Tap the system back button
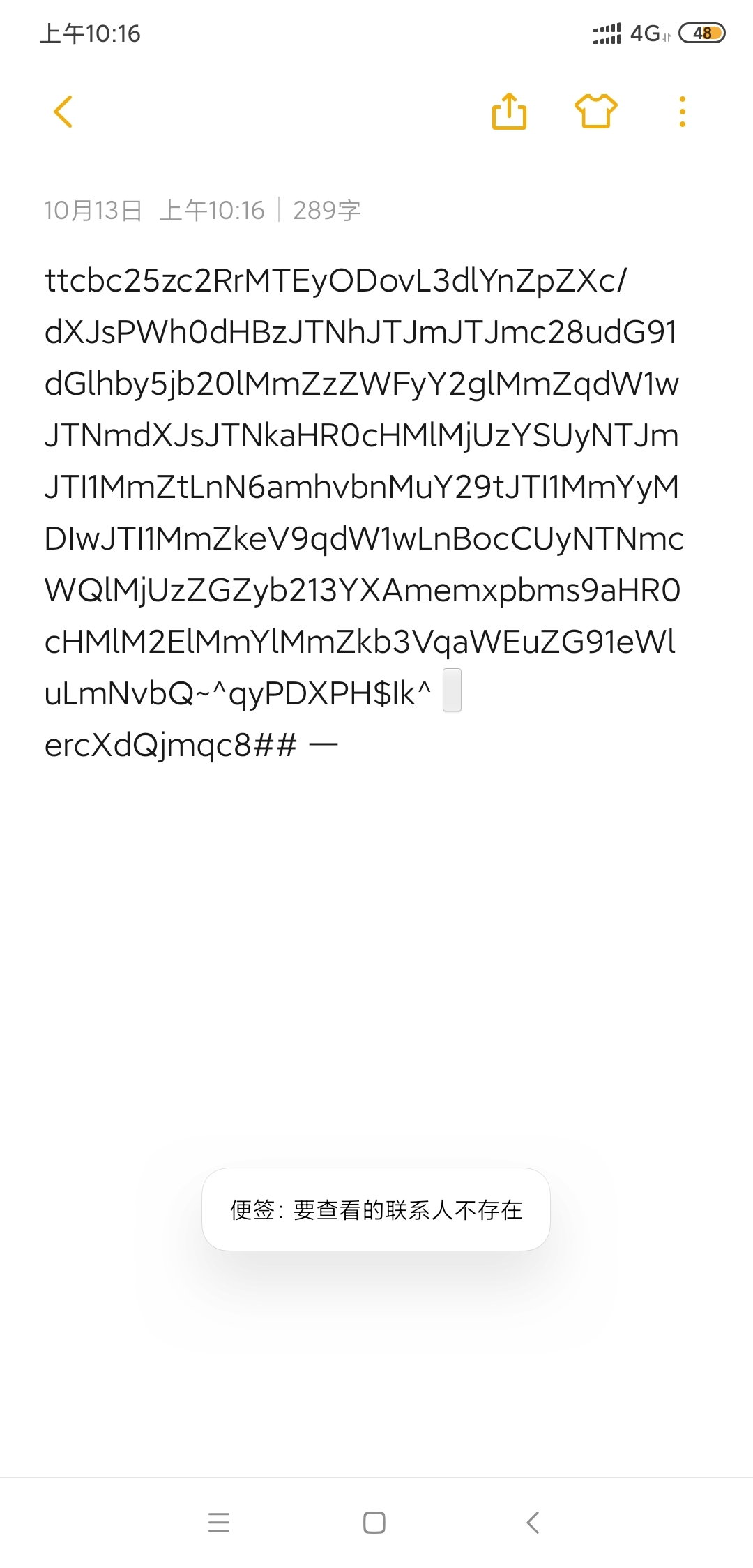The height and width of the screenshot is (1568, 753). (533, 1523)
